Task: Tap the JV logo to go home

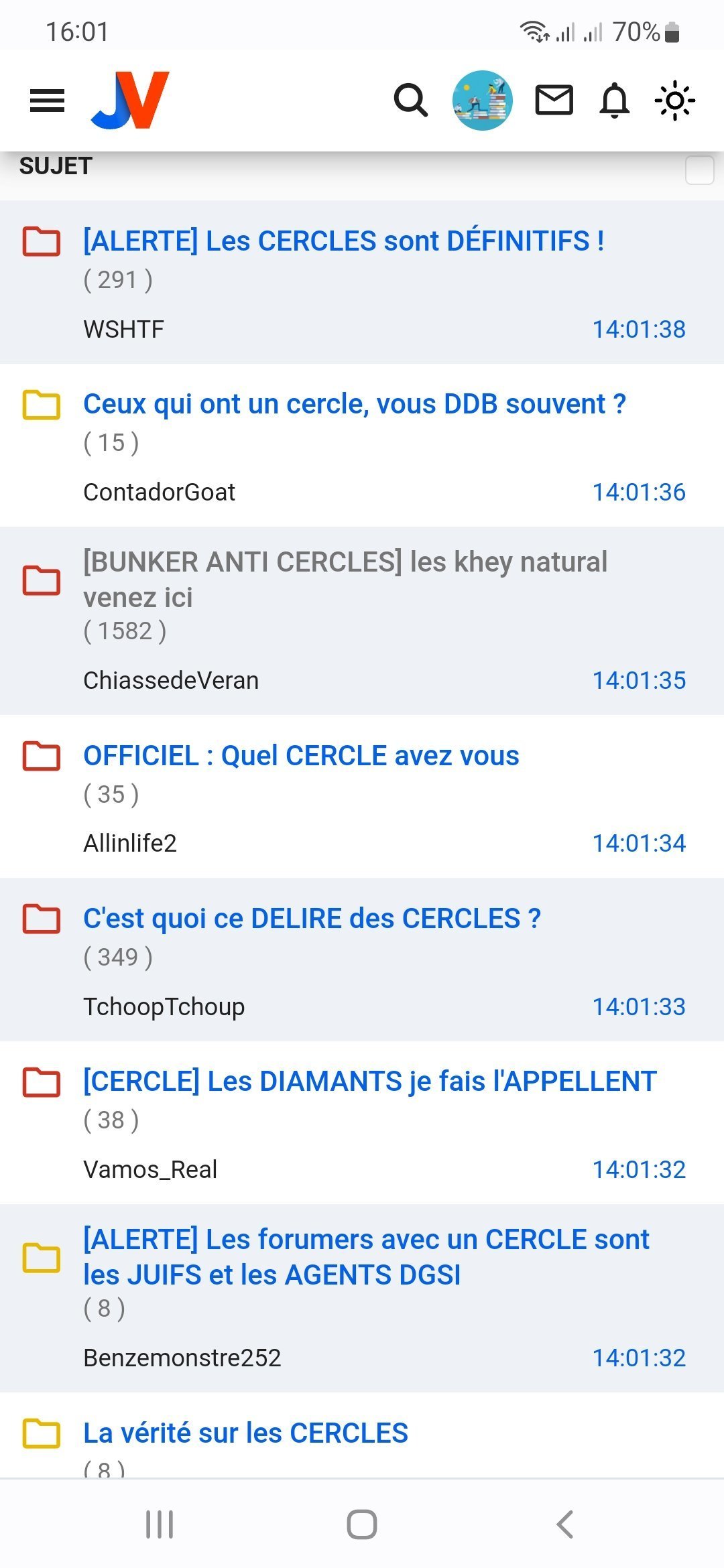Action: coord(130,100)
